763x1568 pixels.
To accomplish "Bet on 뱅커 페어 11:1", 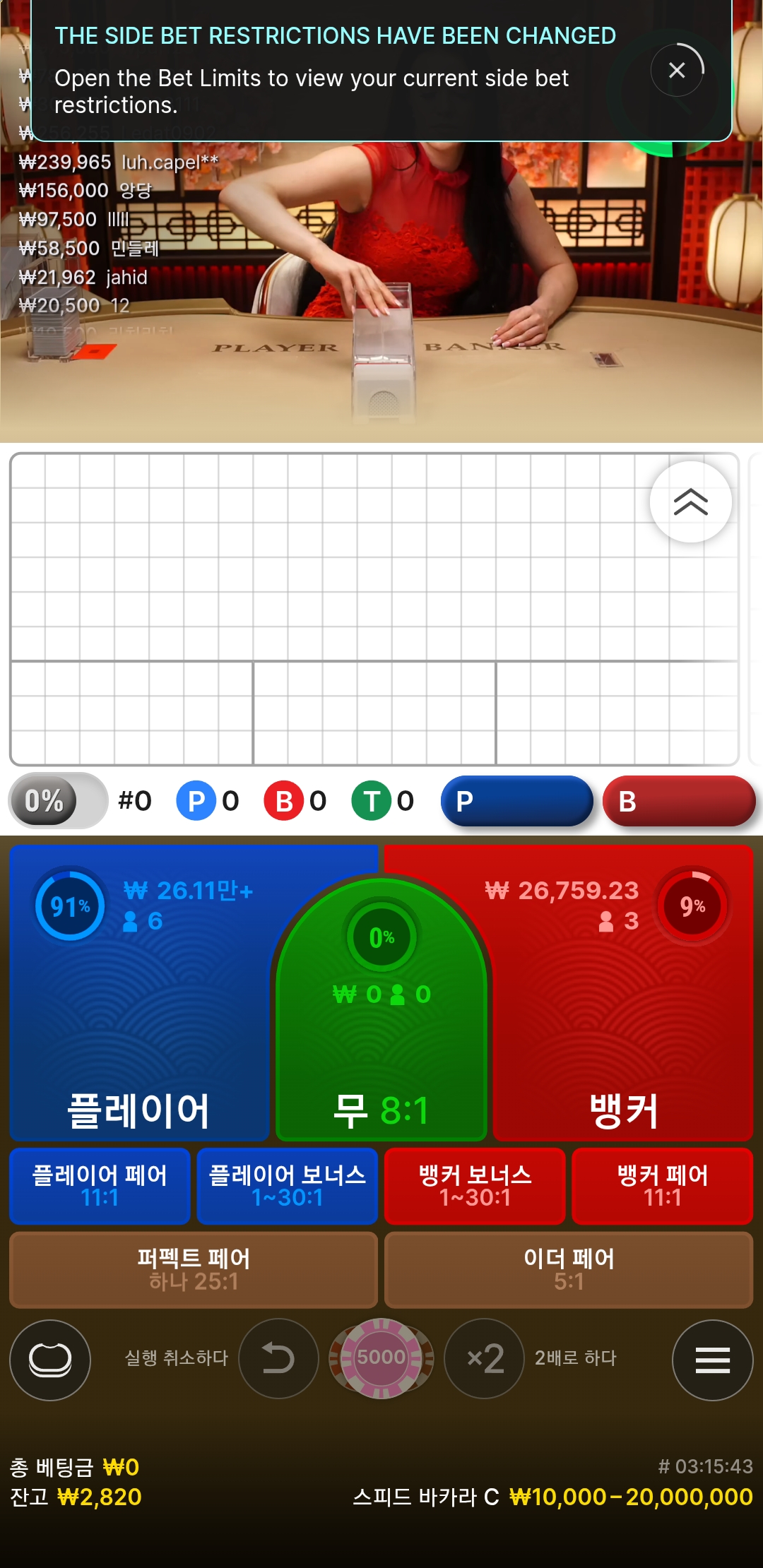I will pyautogui.click(x=662, y=1186).
